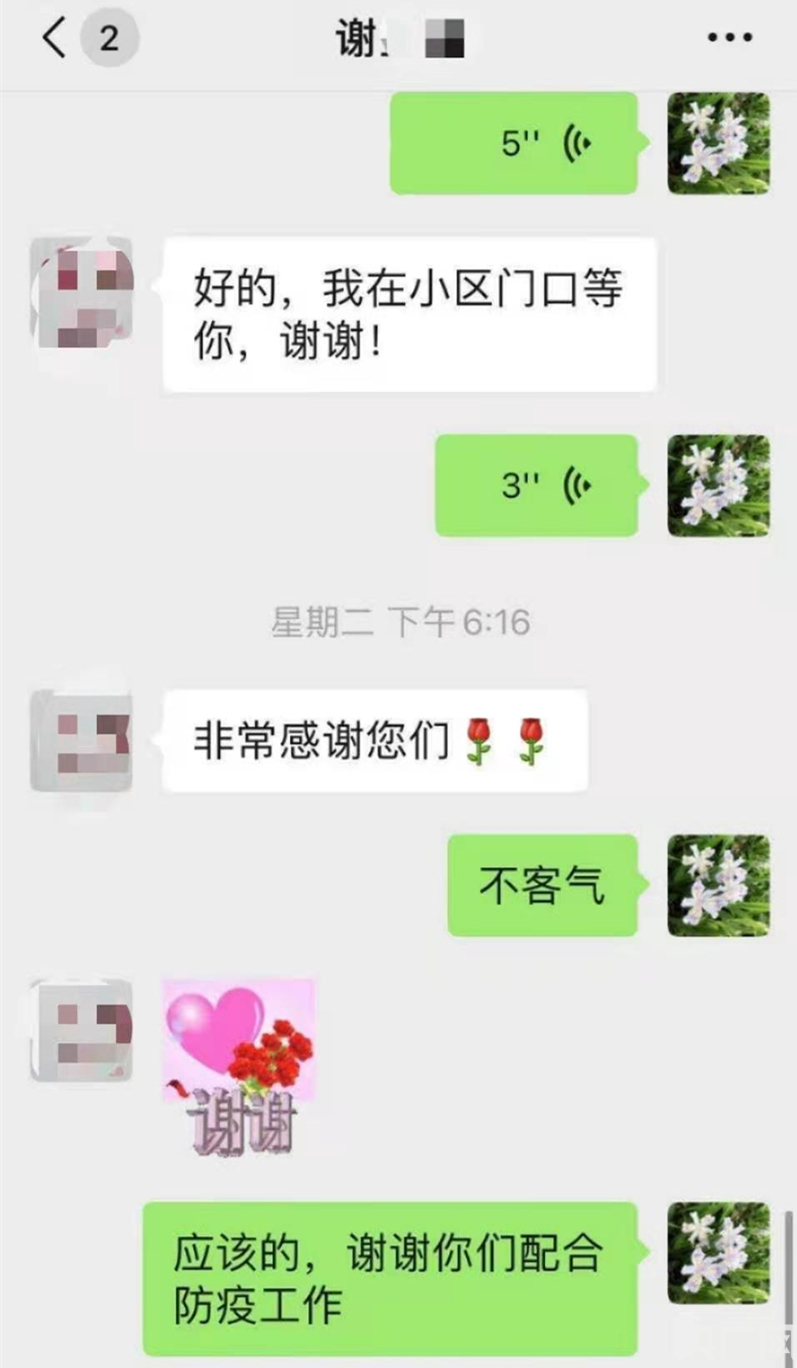Go back to the chat list
Screen dimensions: 797x1368
[53, 40]
